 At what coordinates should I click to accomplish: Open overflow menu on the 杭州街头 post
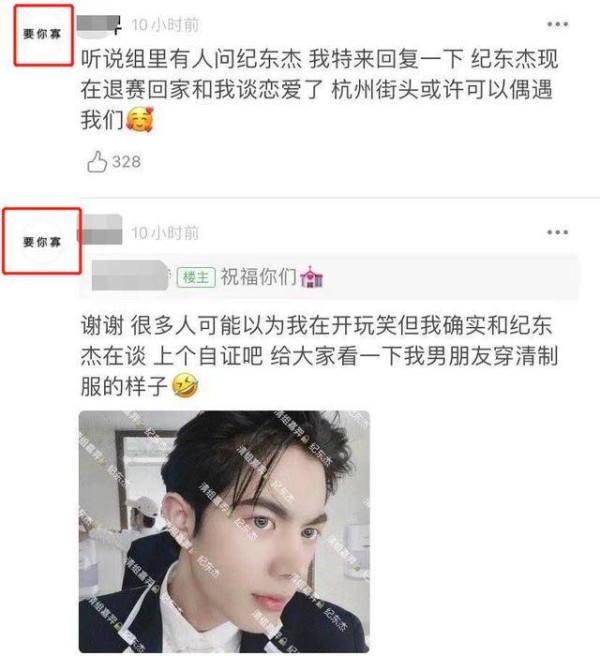pos(558,24)
